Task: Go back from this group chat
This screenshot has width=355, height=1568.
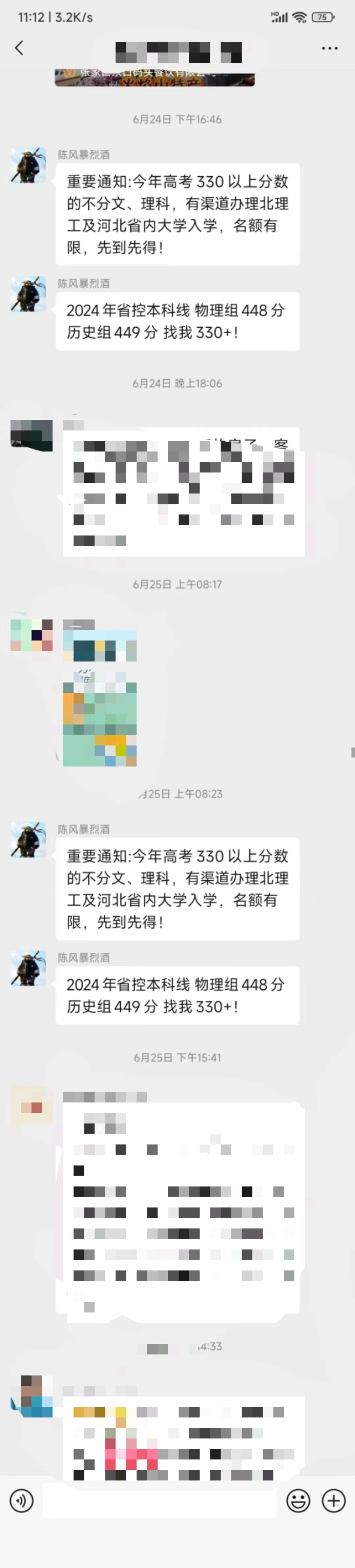Action: tap(19, 48)
